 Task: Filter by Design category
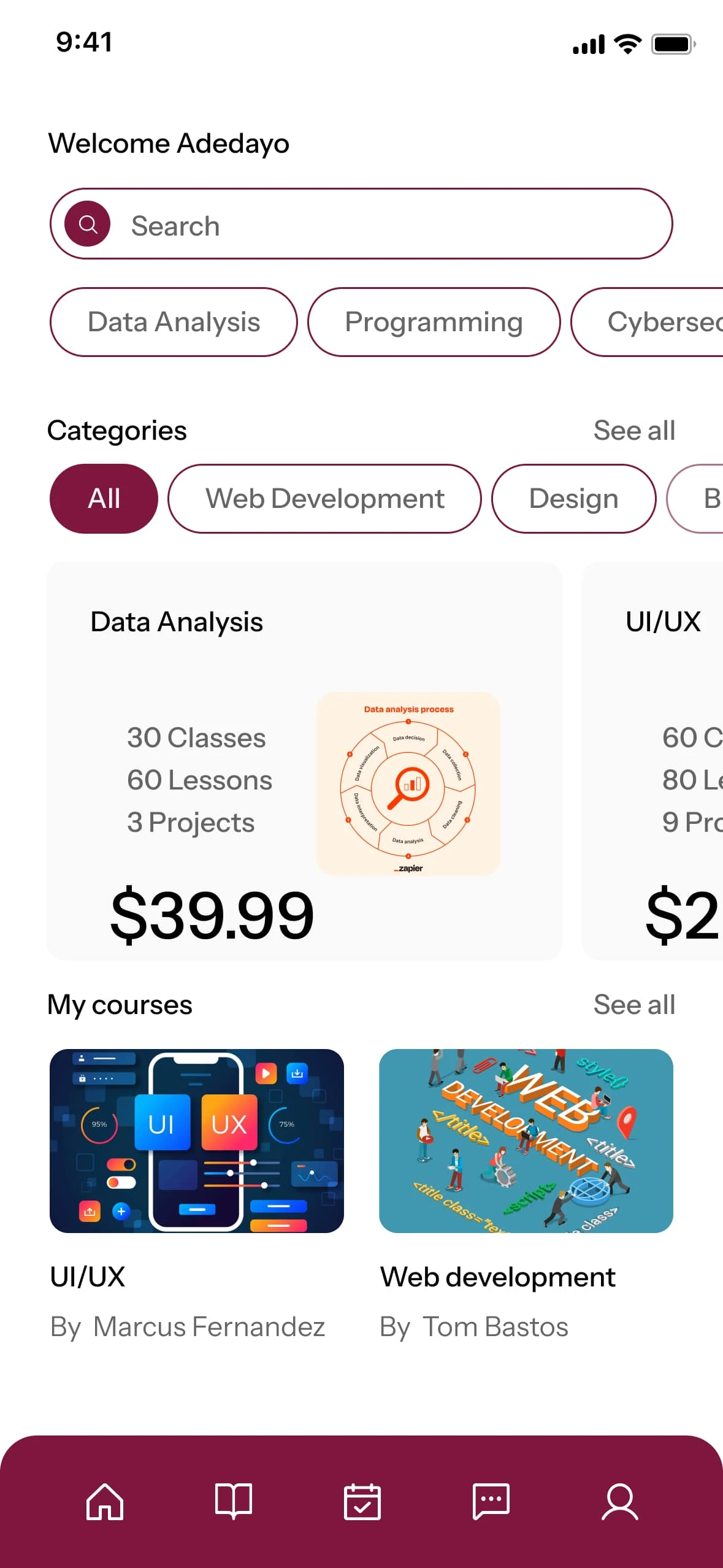pos(573,498)
